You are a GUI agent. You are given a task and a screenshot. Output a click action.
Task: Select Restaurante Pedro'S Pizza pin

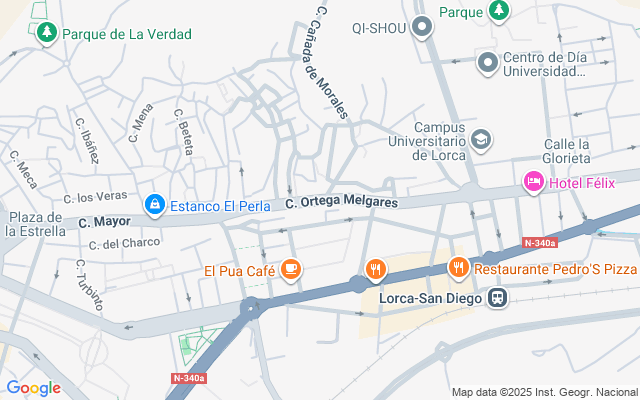[459, 268]
